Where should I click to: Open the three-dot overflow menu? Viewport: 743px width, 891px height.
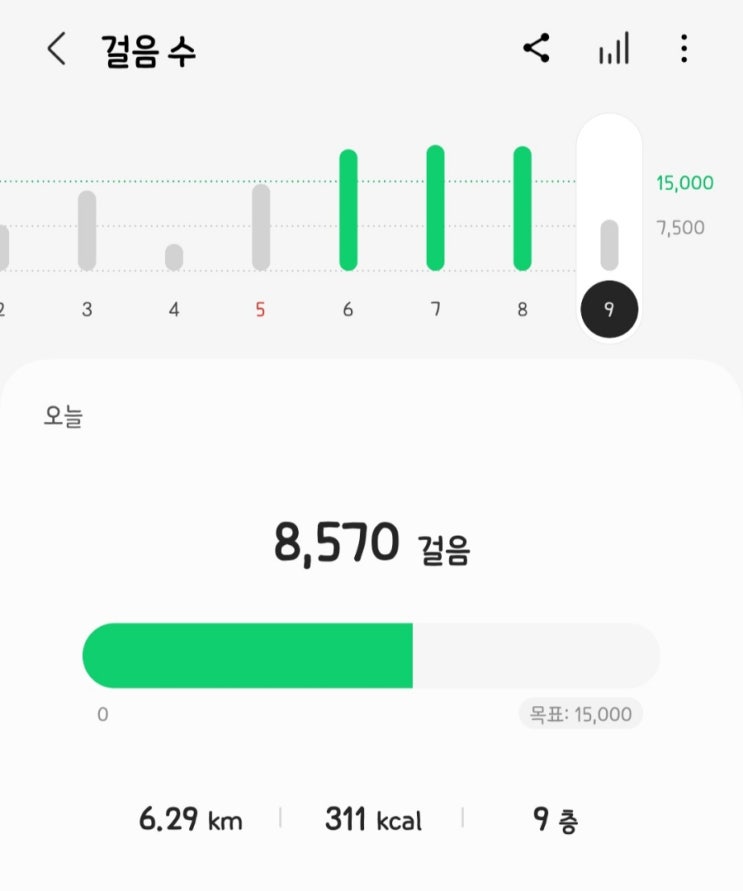[684, 48]
